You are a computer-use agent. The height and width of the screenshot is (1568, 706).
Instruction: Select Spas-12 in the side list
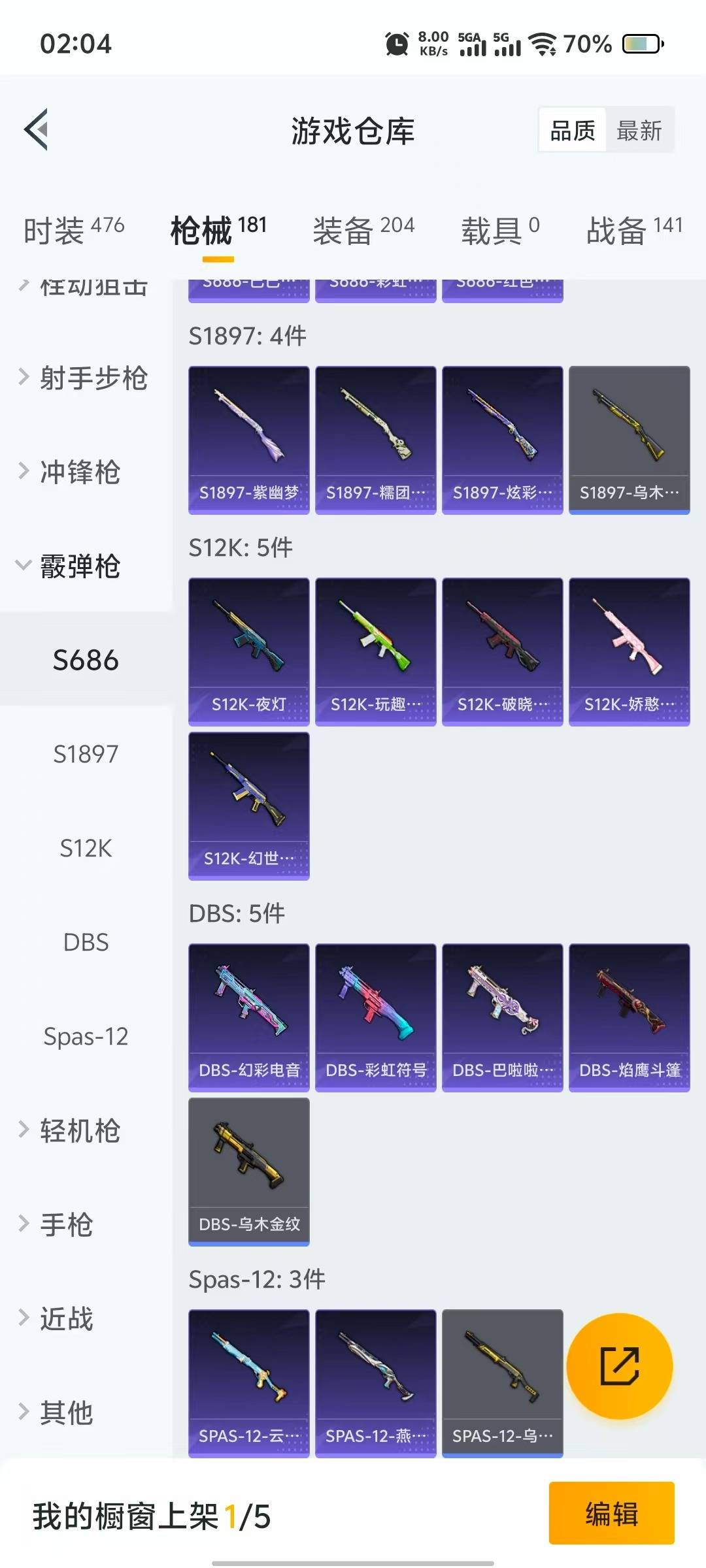(86, 1036)
